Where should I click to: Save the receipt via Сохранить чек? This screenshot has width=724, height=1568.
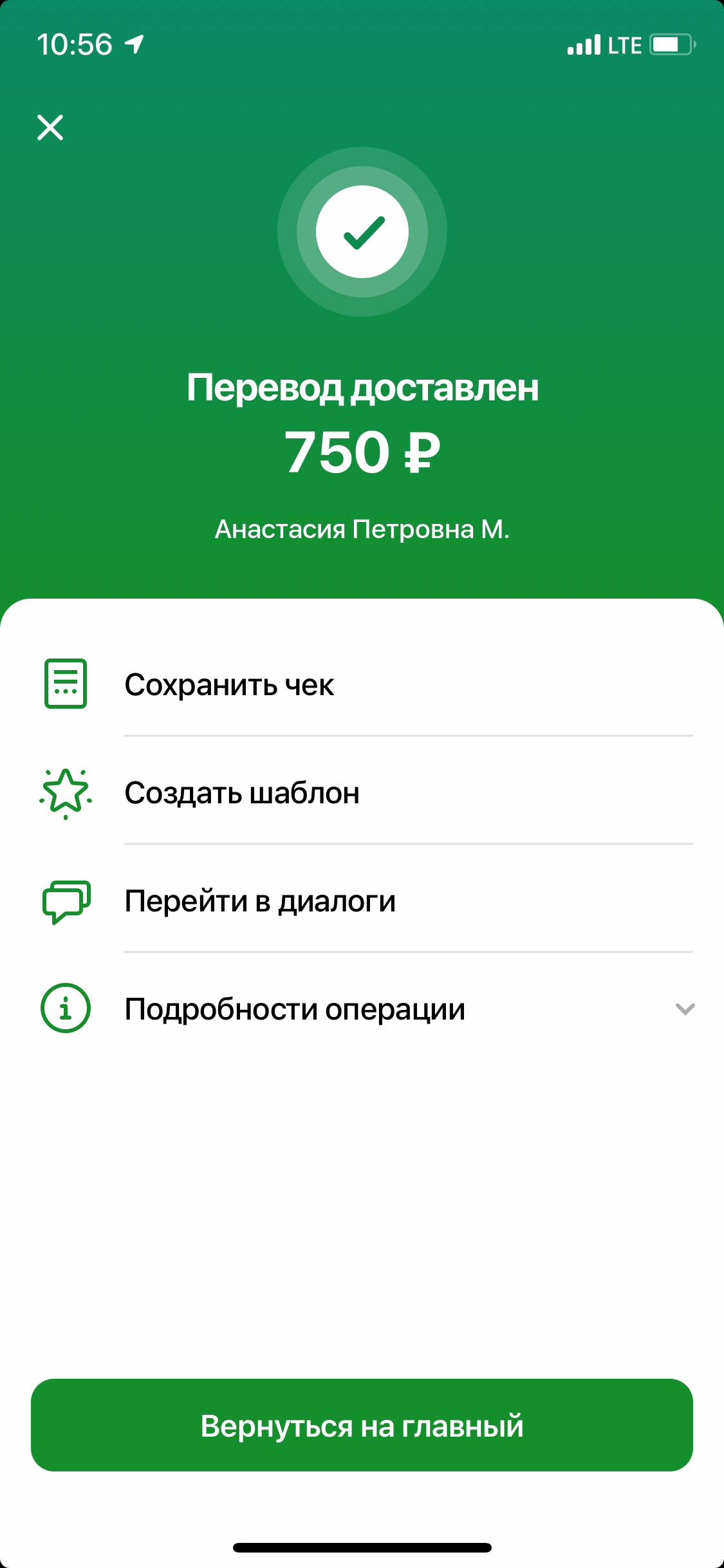pyautogui.click(x=362, y=684)
